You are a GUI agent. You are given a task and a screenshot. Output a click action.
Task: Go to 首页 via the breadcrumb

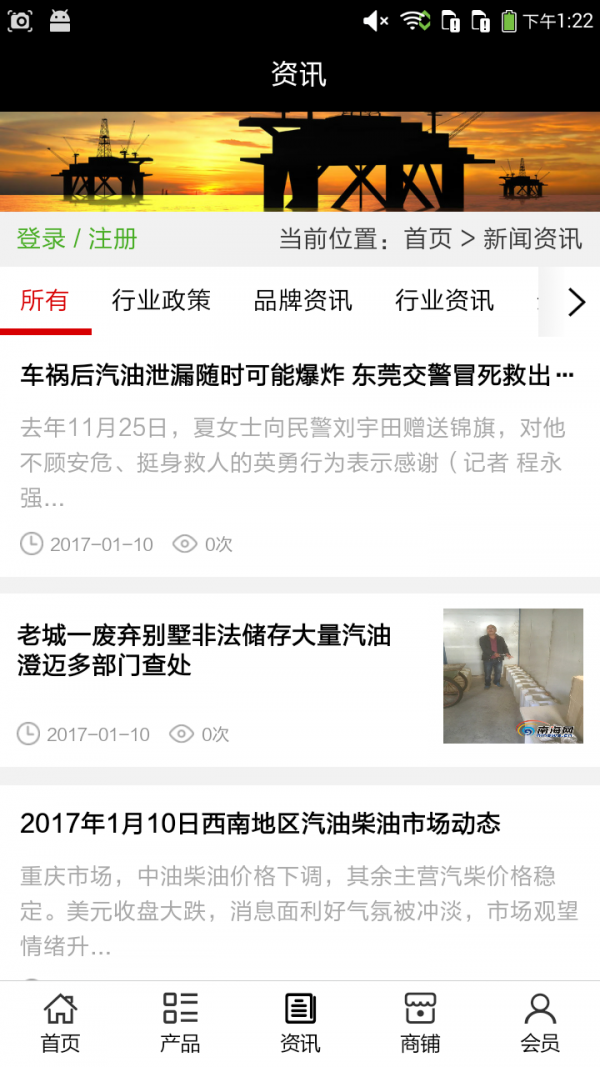pos(428,239)
